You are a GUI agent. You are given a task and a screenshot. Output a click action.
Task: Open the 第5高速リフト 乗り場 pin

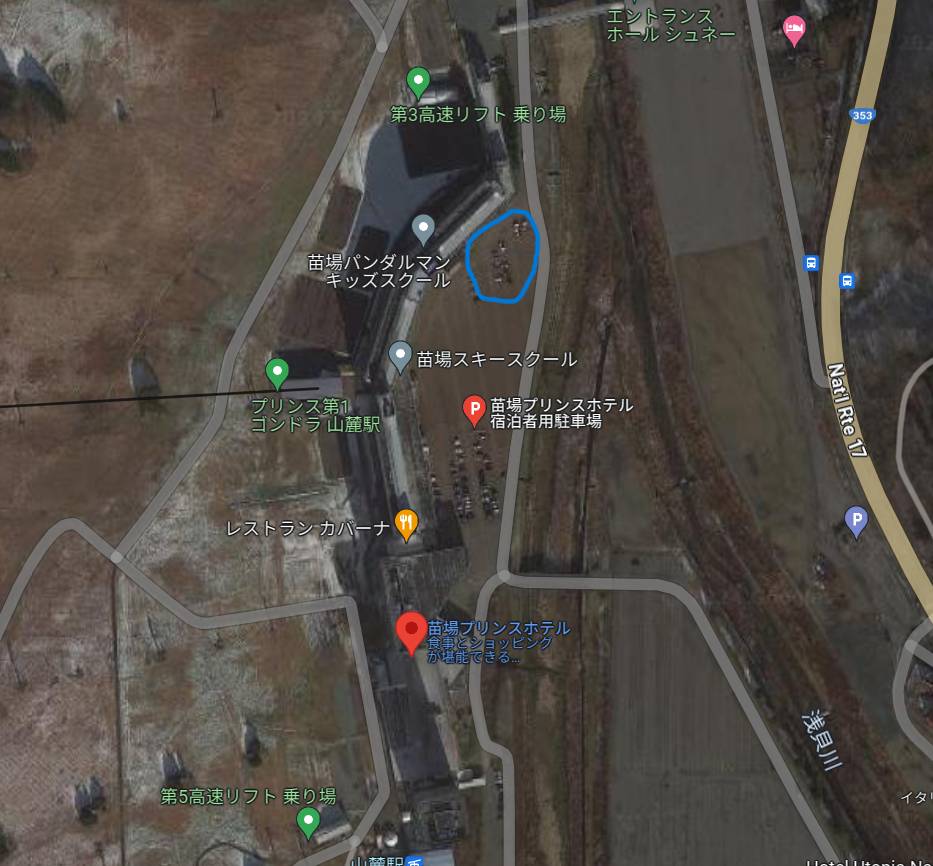coord(309,822)
